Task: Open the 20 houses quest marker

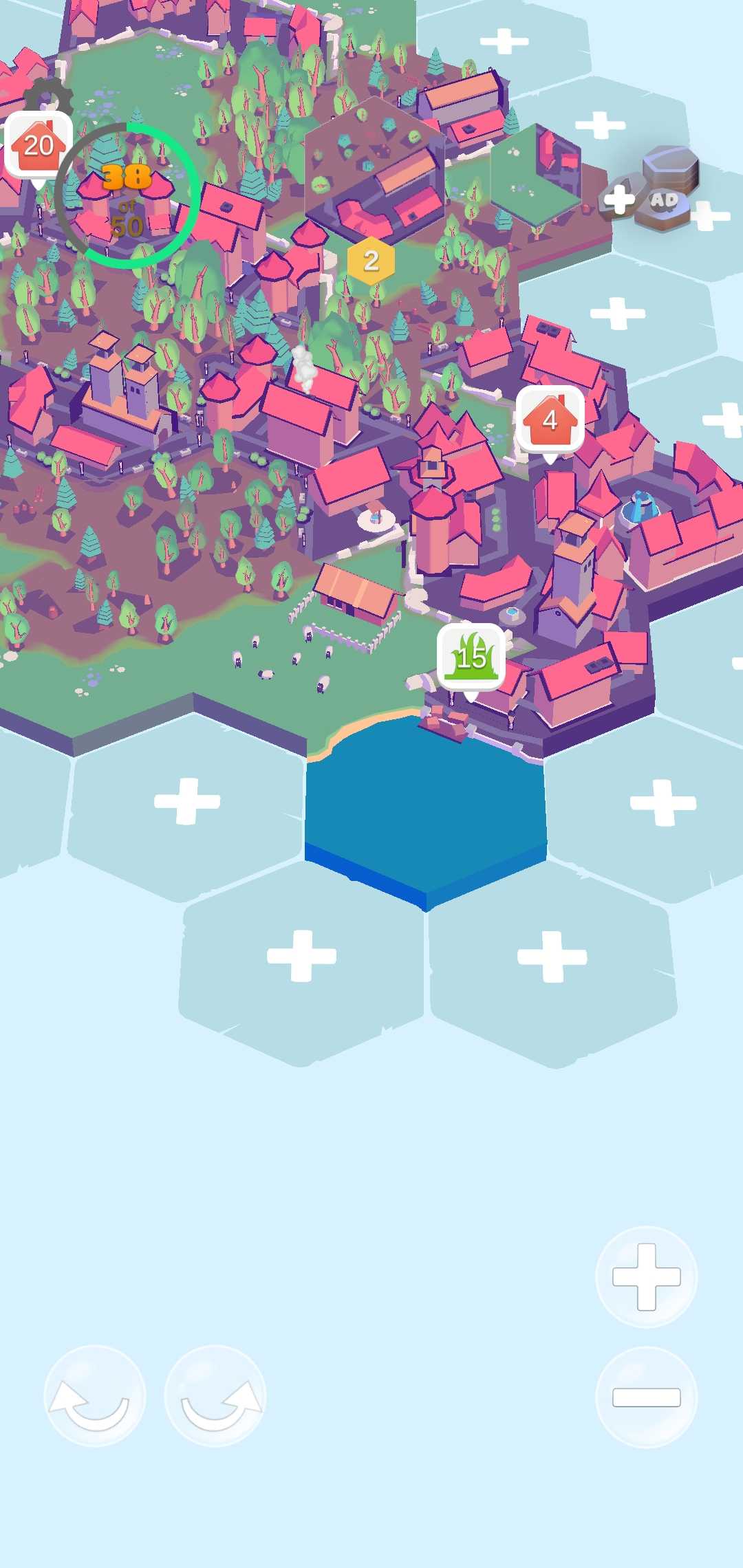Action: [39, 146]
